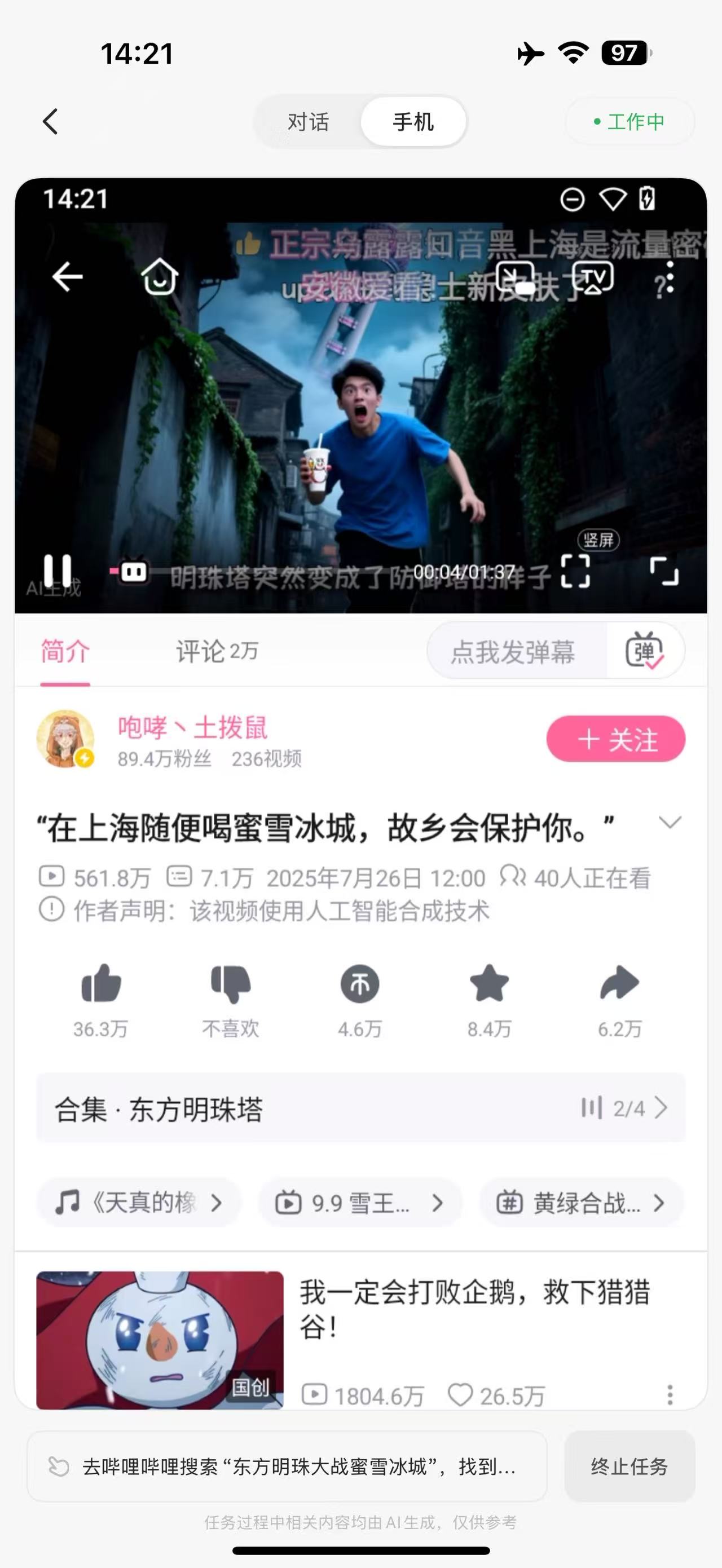Screen dimensions: 722x1568
Task: Follow 咆哮丶土拨鼠 with 关注 button
Action: [x=615, y=739]
